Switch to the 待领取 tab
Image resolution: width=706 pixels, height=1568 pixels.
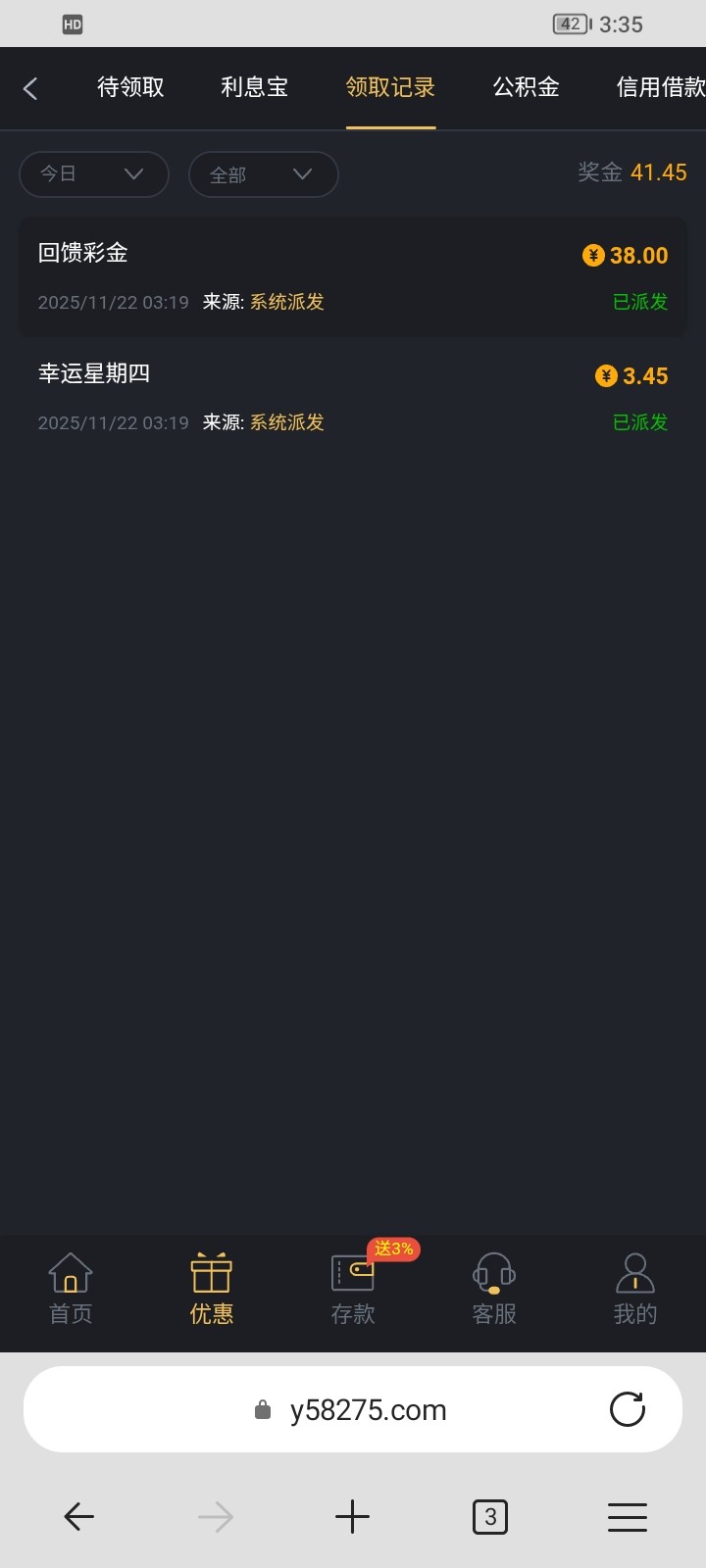[x=130, y=88]
